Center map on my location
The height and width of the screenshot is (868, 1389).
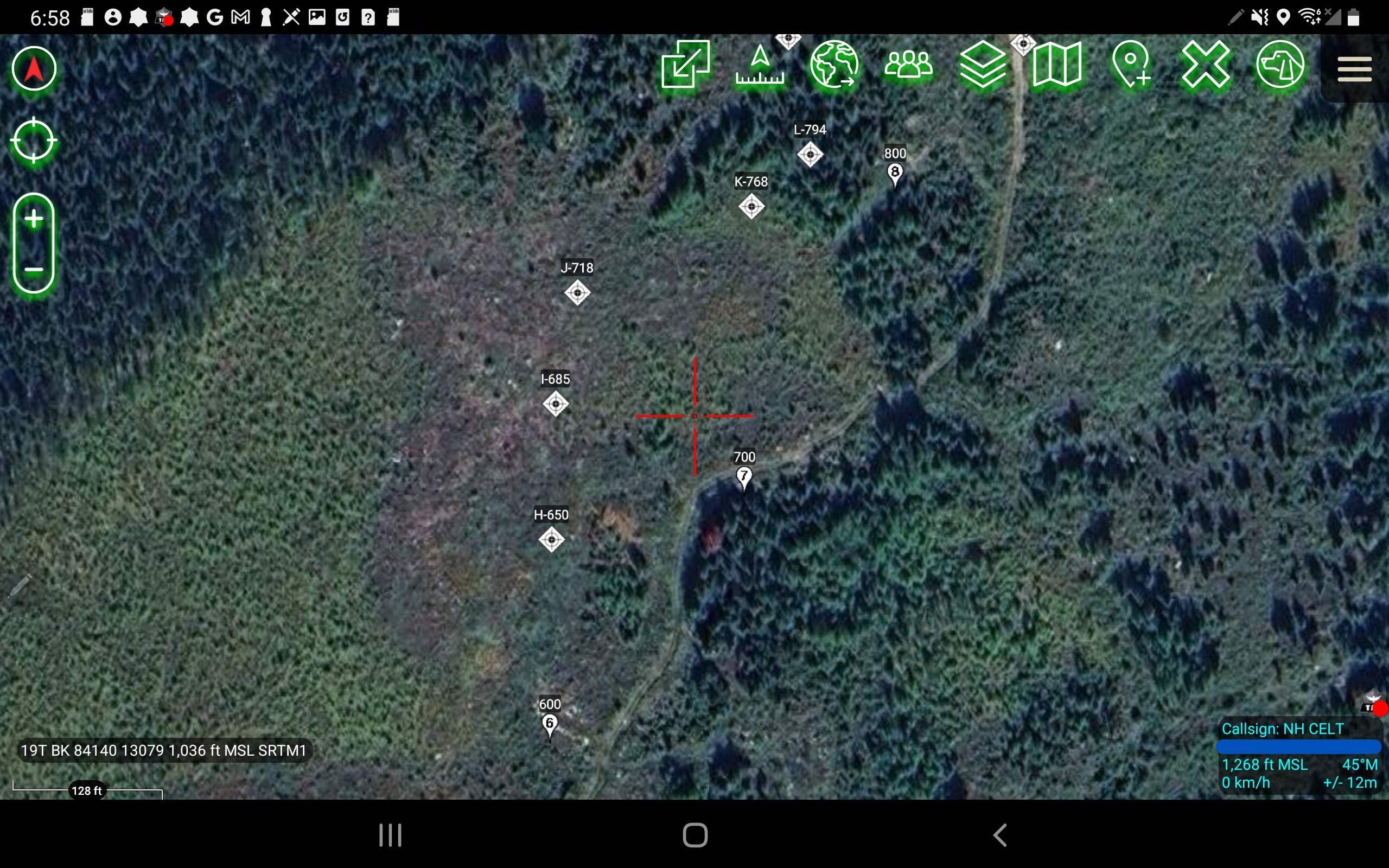pyautogui.click(x=34, y=140)
